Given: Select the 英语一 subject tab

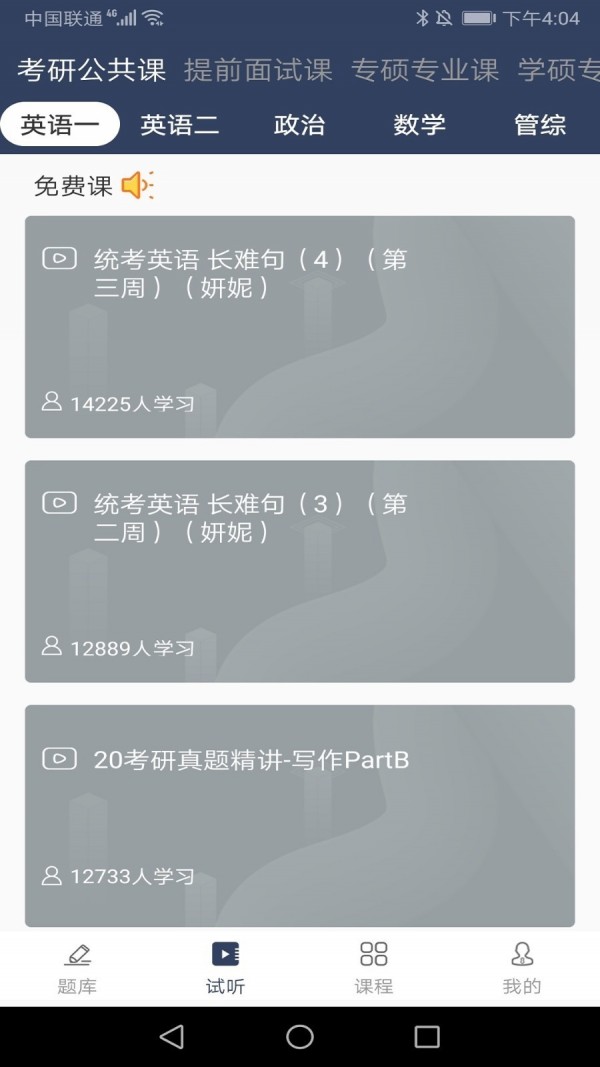Looking at the screenshot, I should coord(60,125).
